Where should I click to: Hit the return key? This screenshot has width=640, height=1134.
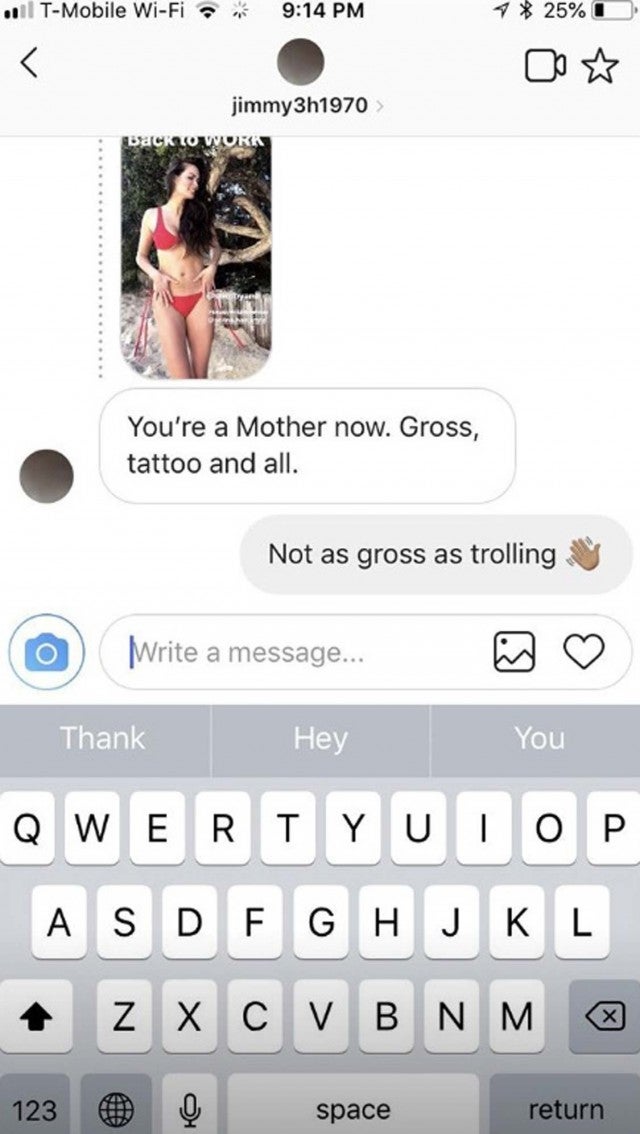click(x=565, y=1108)
